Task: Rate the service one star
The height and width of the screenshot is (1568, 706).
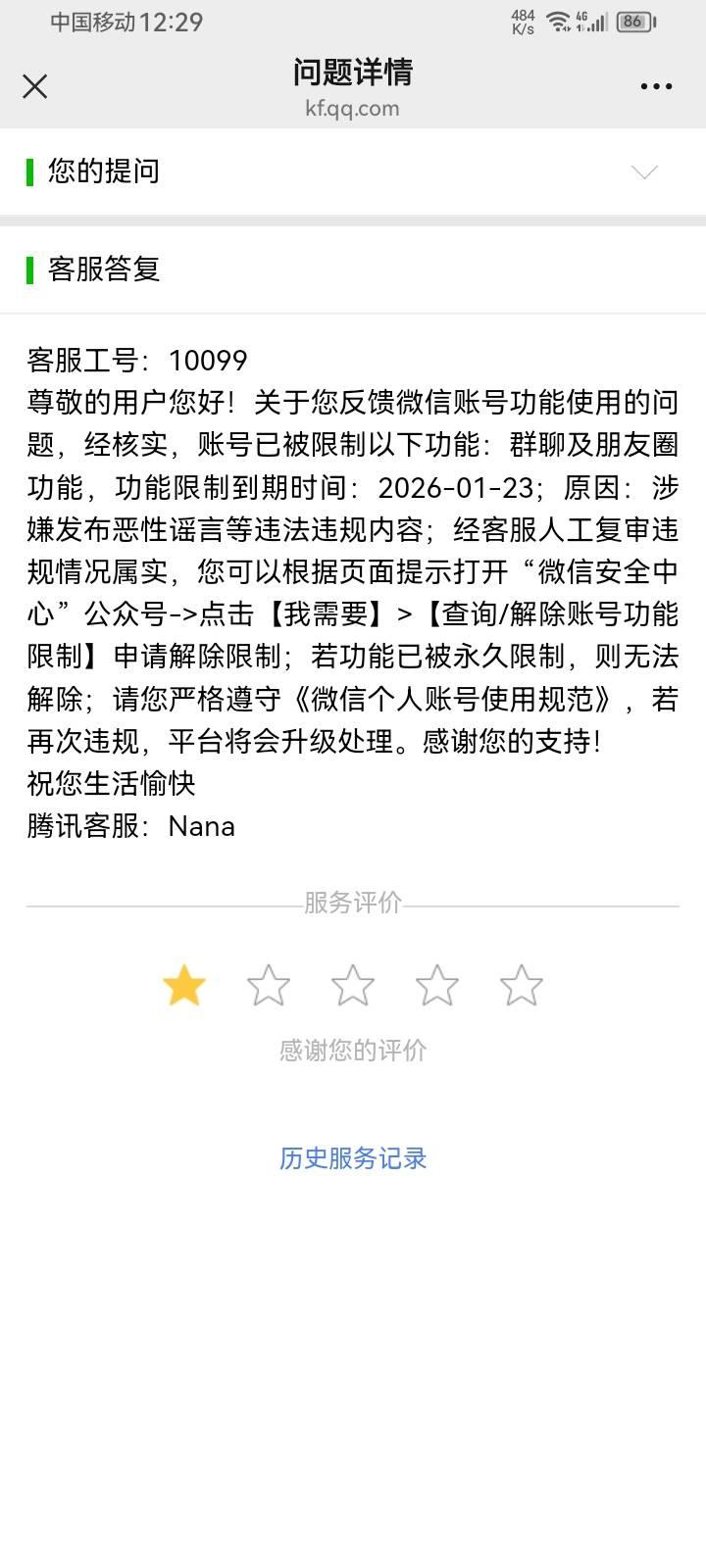Action: [184, 985]
